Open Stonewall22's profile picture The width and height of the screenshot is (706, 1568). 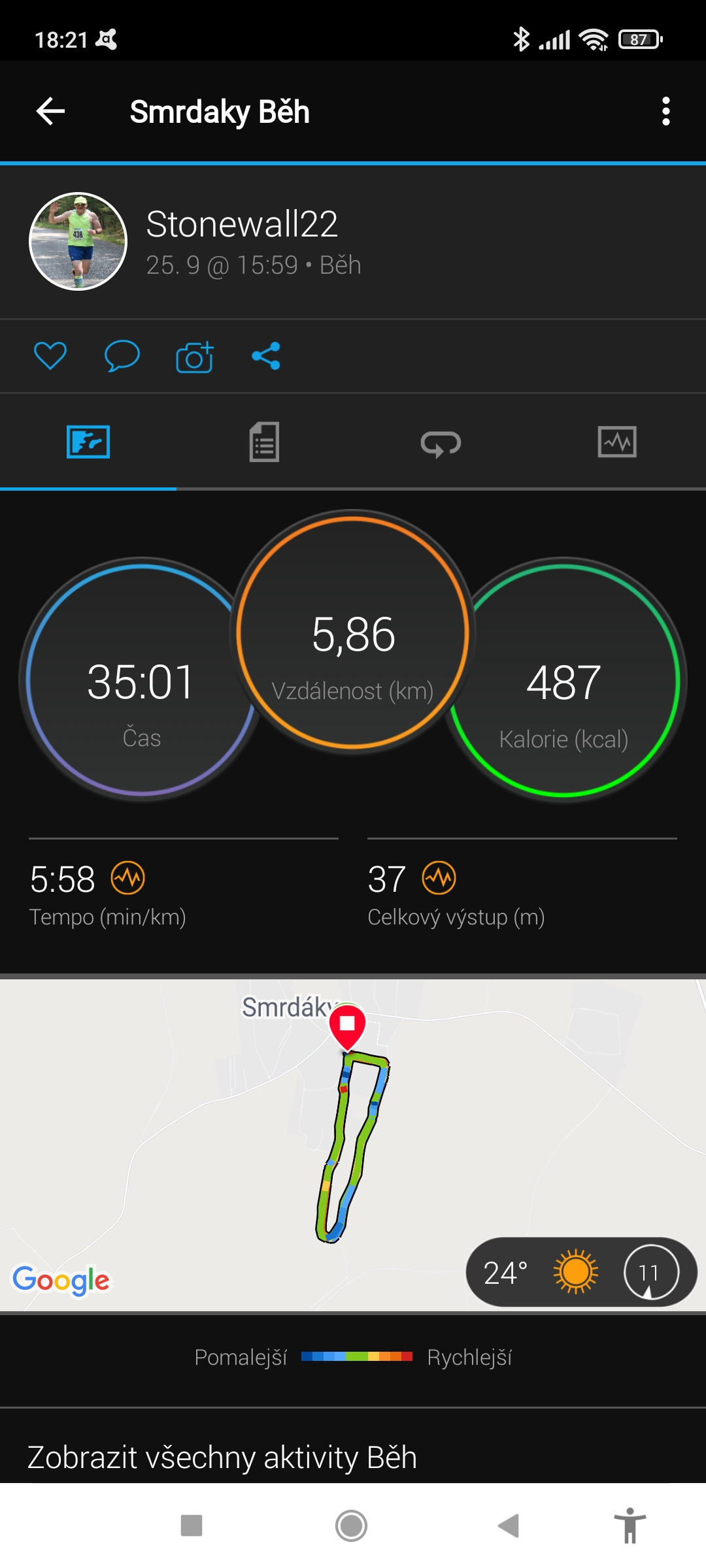click(x=78, y=241)
